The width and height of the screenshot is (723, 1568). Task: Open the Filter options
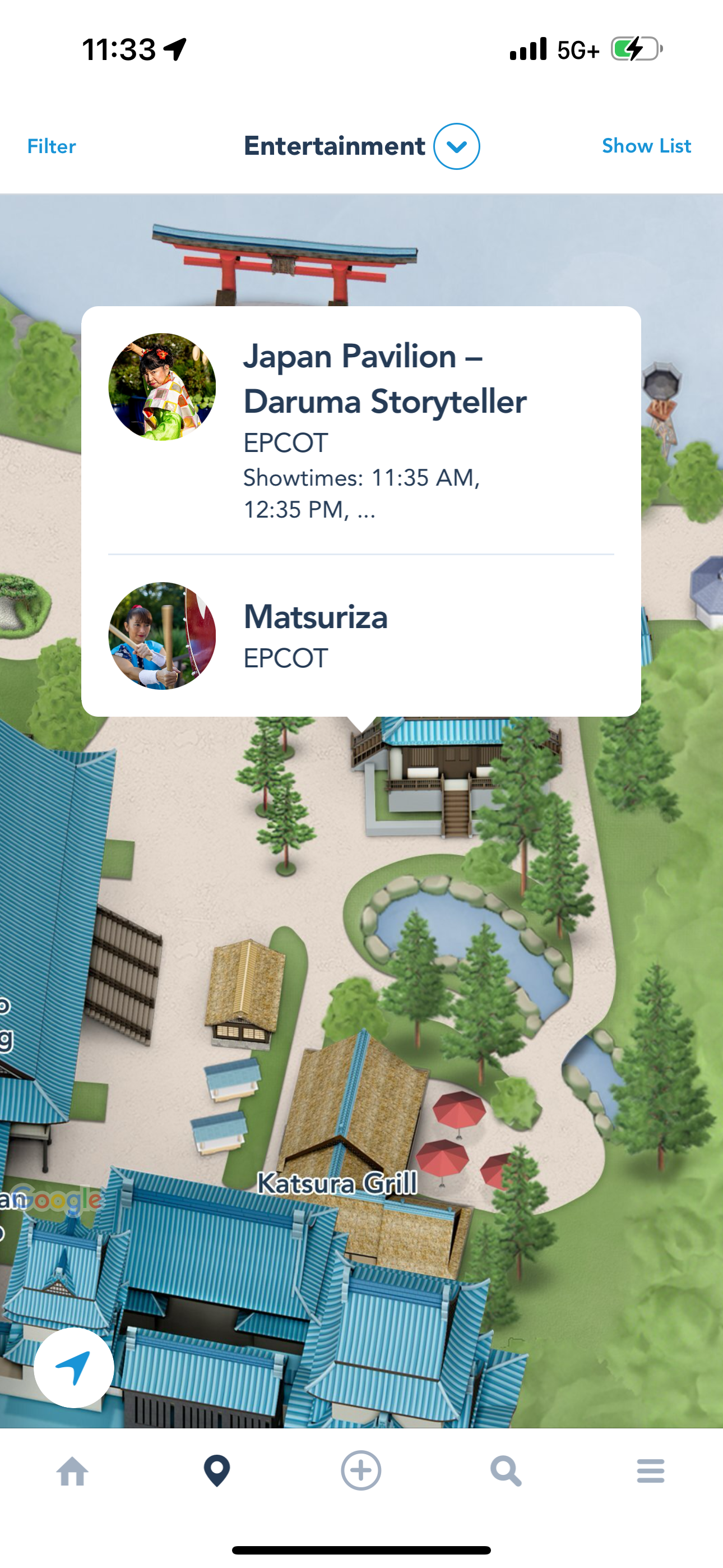(51, 146)
